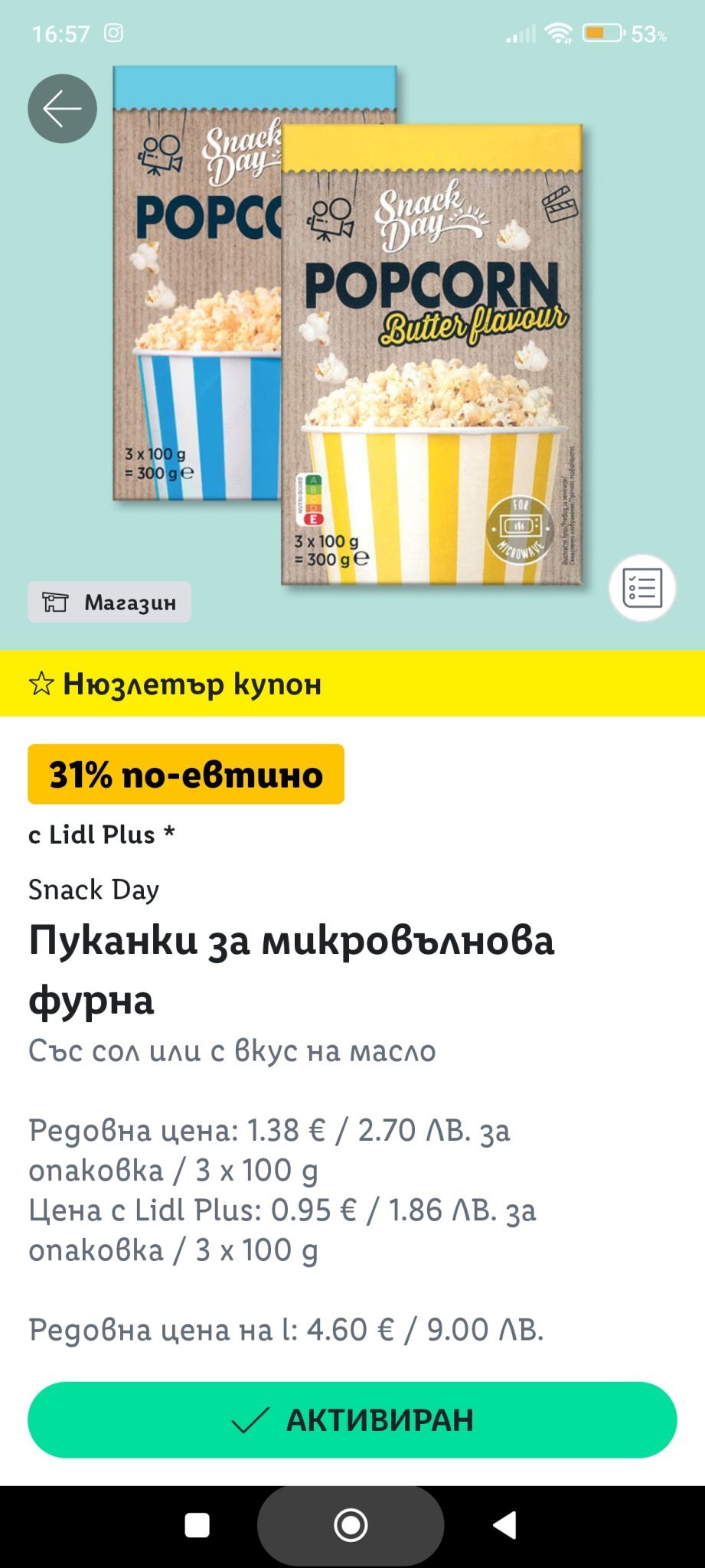Open recent apps from the navigation bar
Screen dimensions: 705x1568
point(197,1525)
